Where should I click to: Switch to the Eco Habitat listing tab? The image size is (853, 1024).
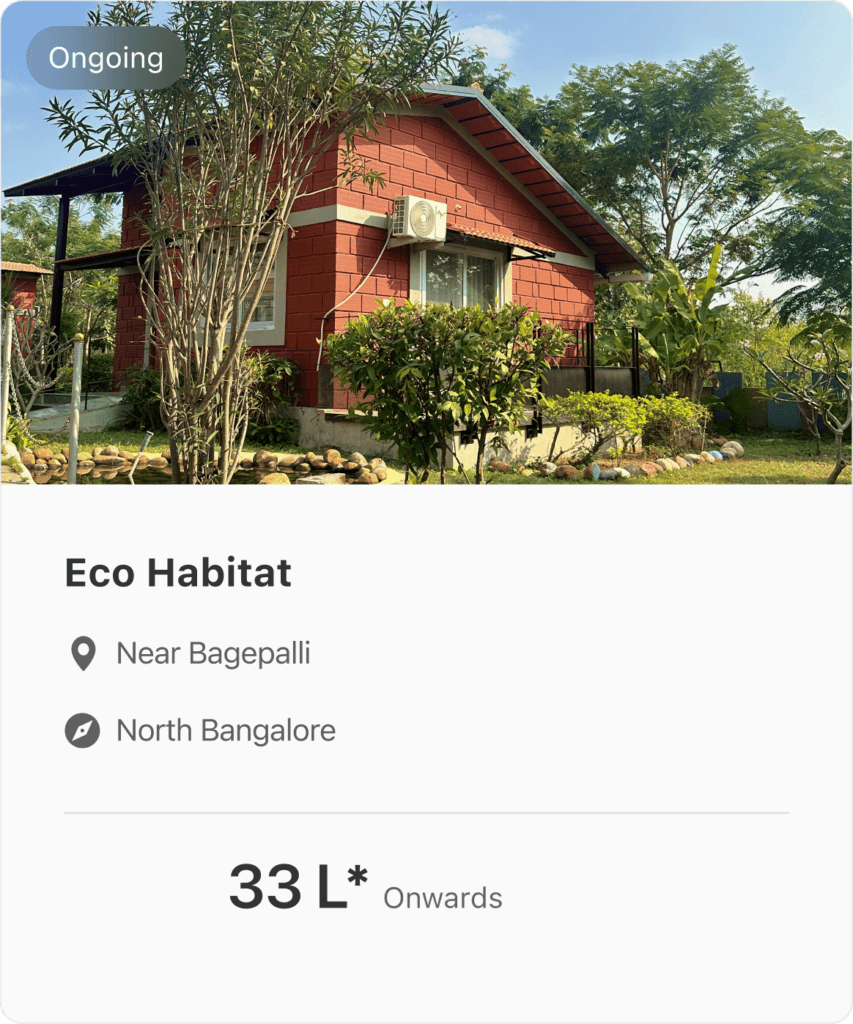(178, 574)
